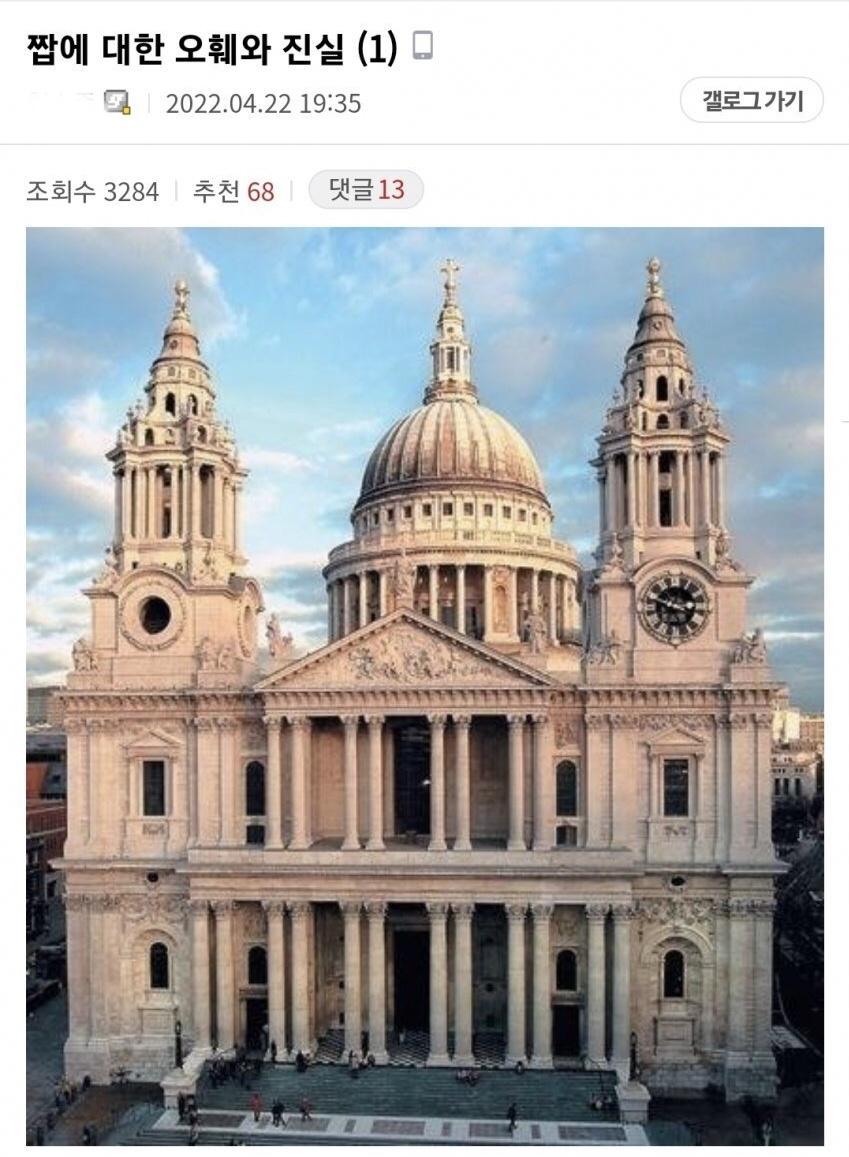The height and width of the screenshot is (1157, 849).
Task: Open the cathedral photo in the post
Action: (x=425, y=686)
